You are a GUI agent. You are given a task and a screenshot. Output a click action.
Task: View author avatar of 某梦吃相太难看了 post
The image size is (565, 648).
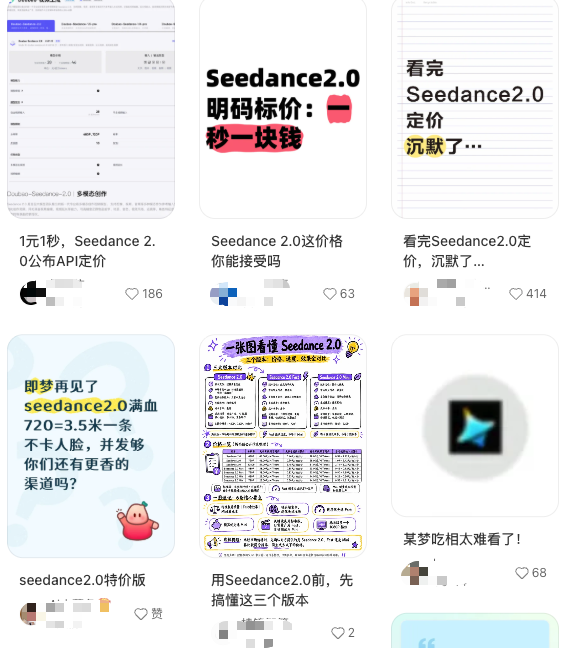click(x=415, y=573)
